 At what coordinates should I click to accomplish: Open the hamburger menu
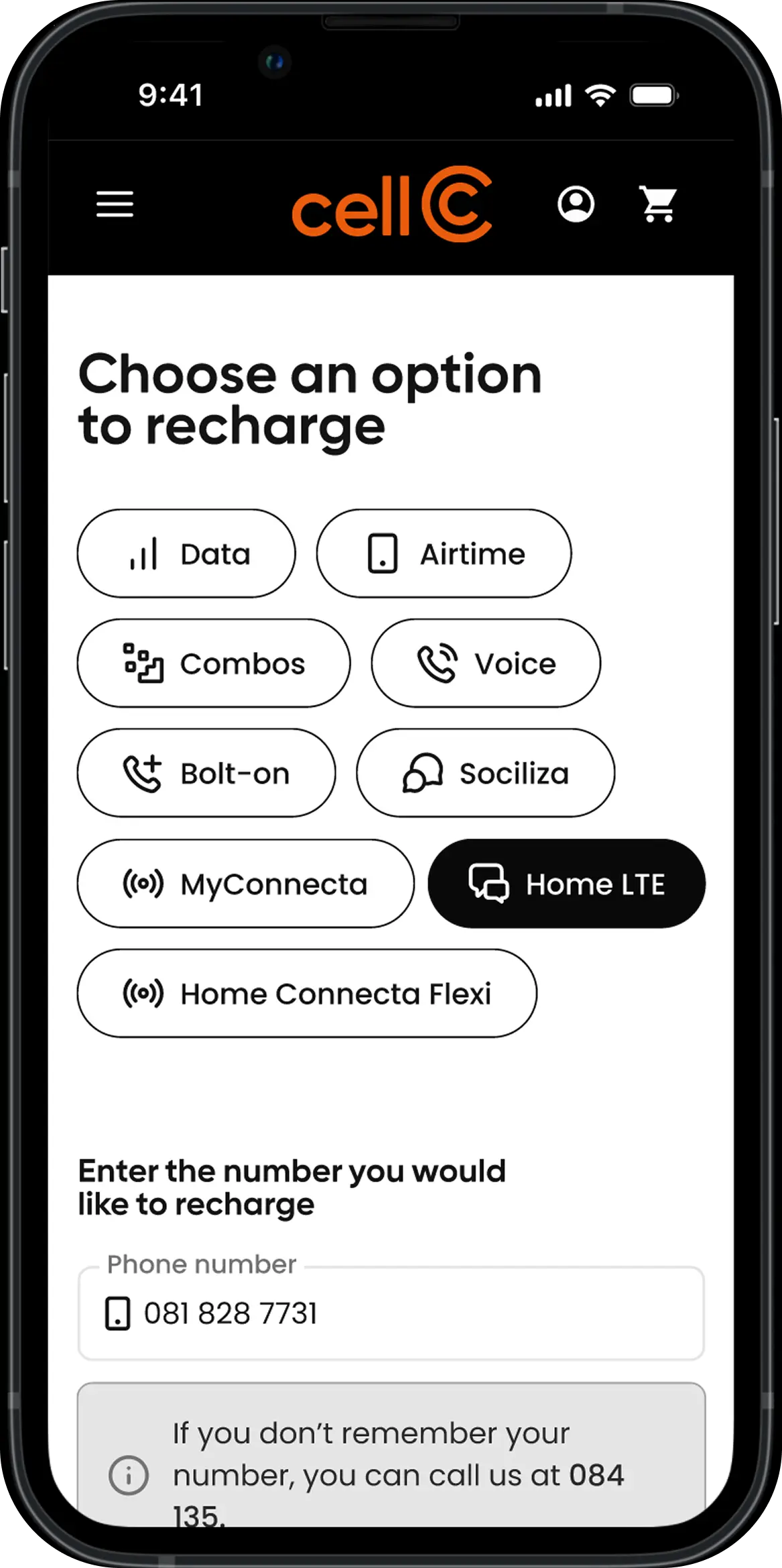[115, 204]
